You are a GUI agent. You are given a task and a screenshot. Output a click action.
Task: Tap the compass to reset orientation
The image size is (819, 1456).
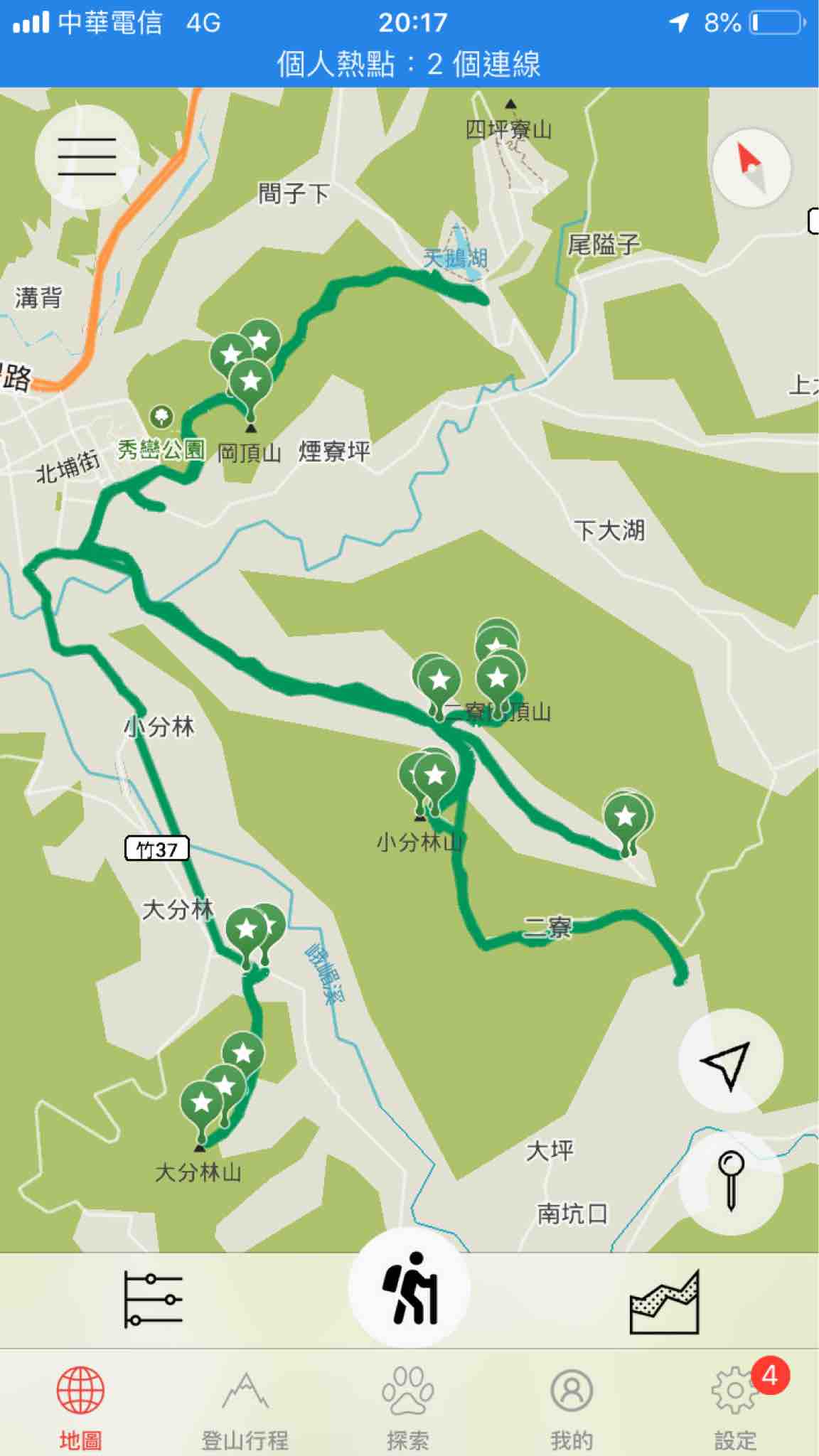click(751, 168)
